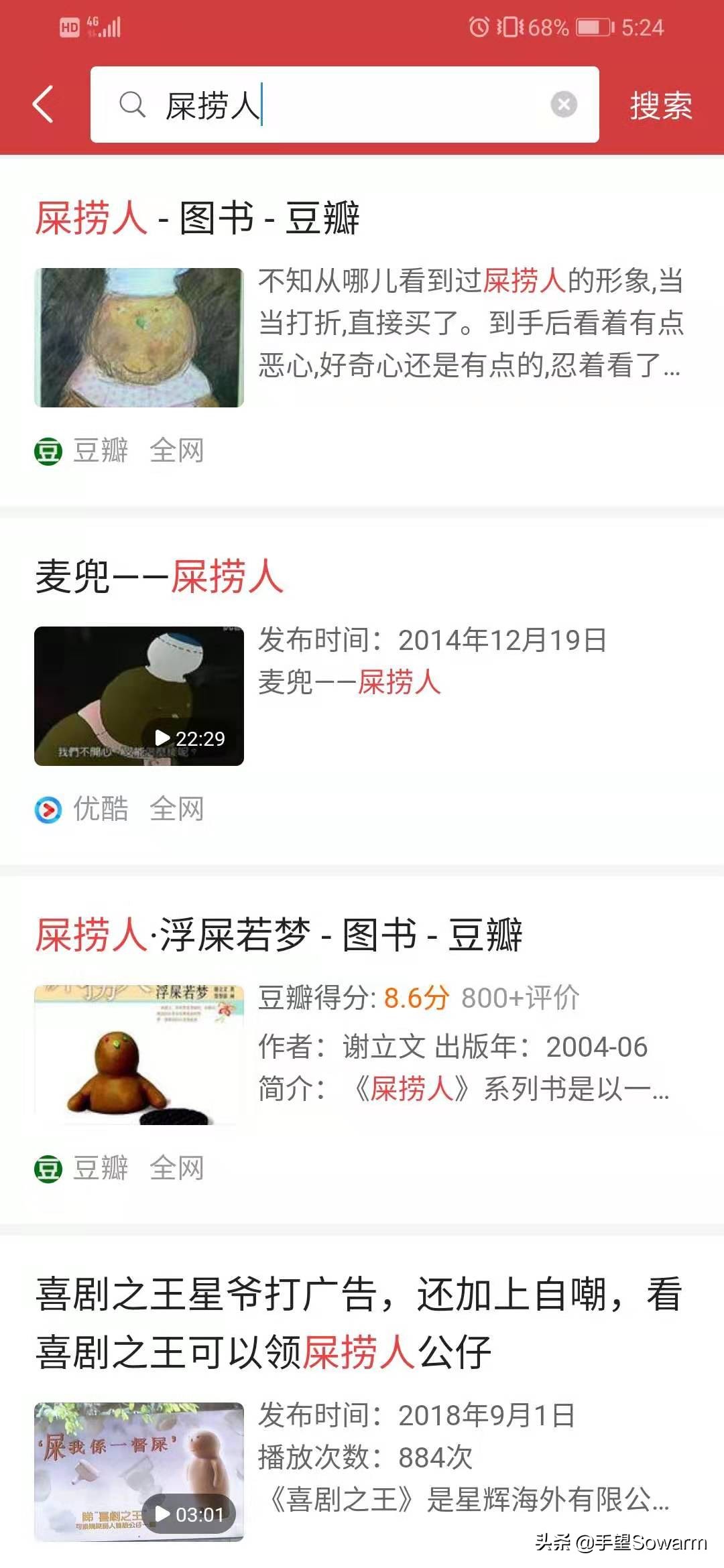Go back using the top-left arrow
The image size is (724, 1568).
pyautogui.click(x=43, y=105)
